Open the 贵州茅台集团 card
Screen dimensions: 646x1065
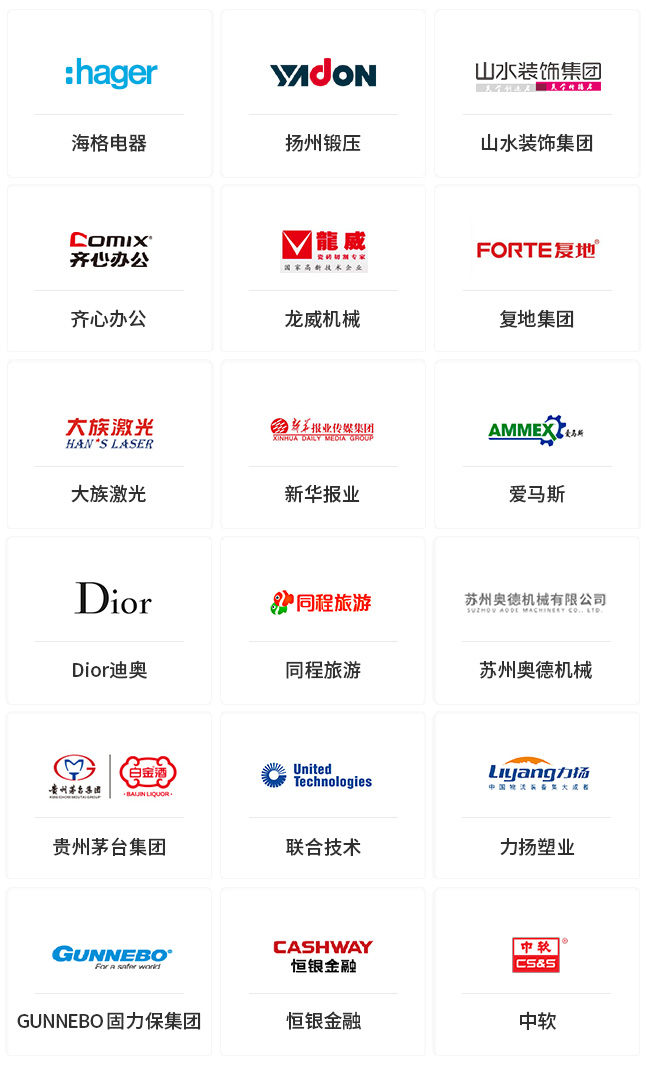109,795
